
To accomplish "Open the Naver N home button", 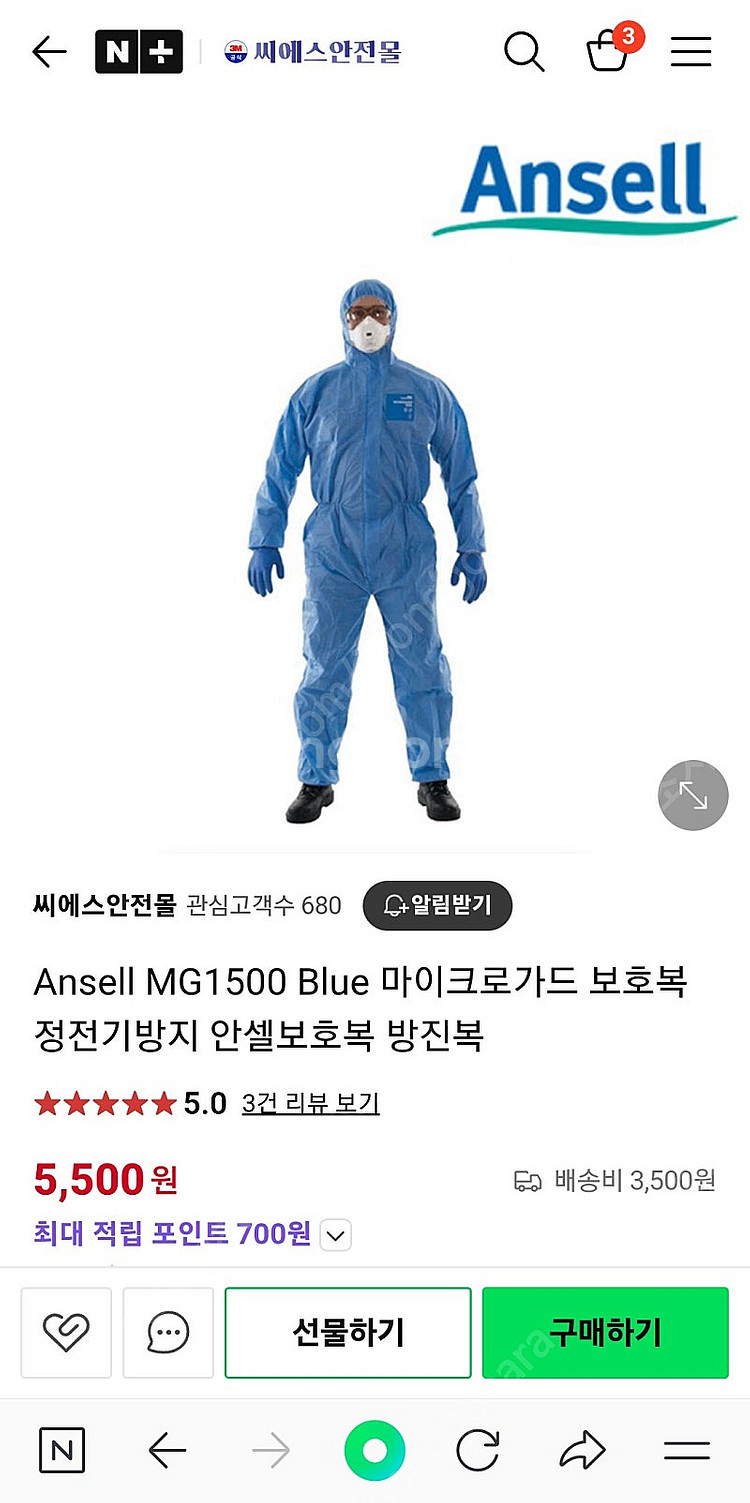I will click(62, 1451).
